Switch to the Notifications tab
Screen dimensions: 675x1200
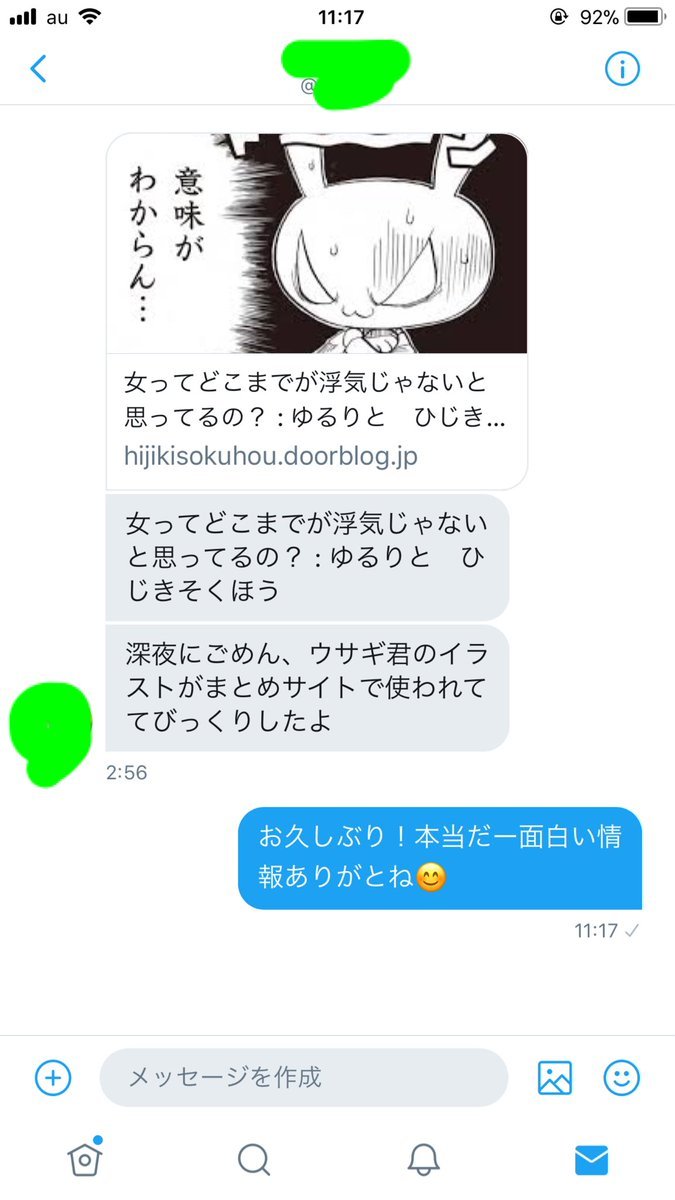(424, 1159)
